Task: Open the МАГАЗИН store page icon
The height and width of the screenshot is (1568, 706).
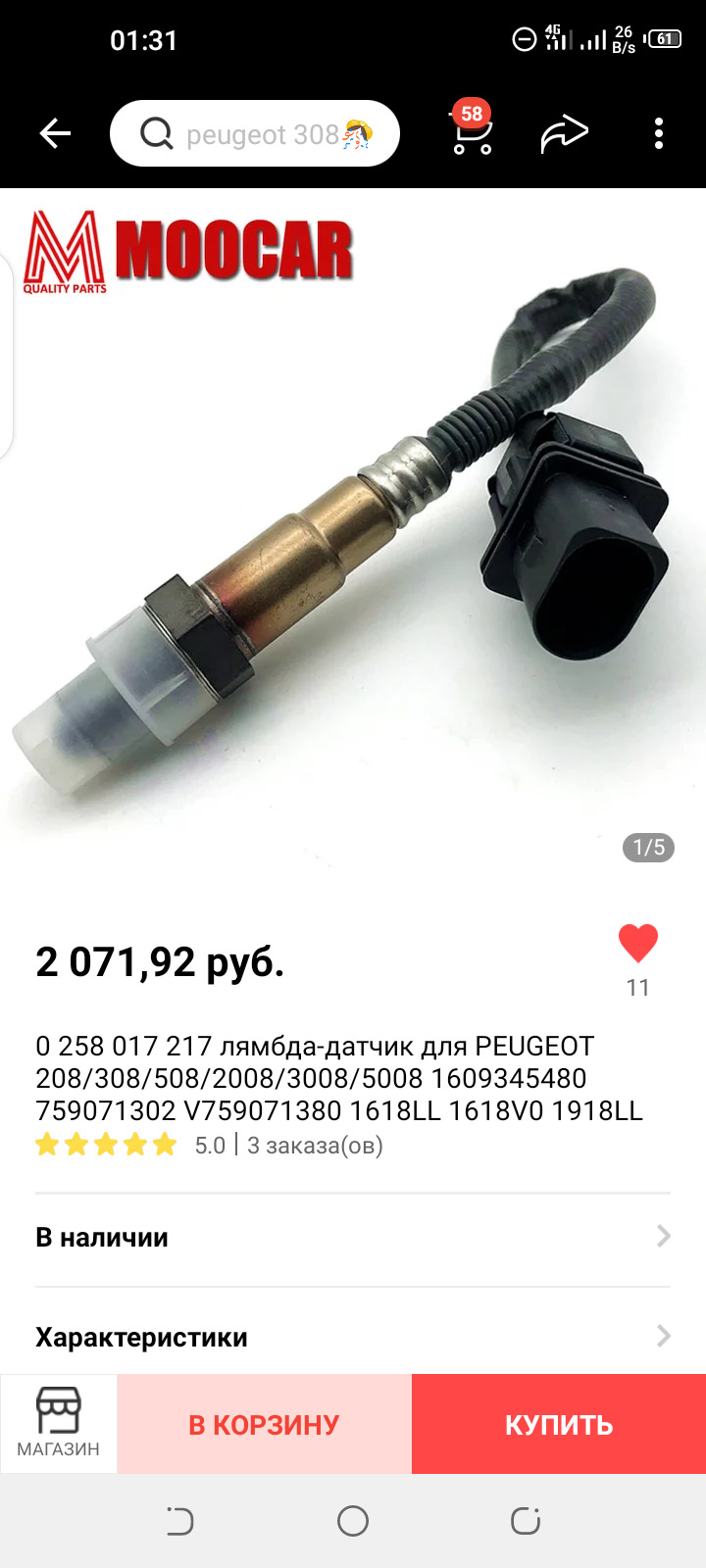Action: click(x=61, y=1423)
